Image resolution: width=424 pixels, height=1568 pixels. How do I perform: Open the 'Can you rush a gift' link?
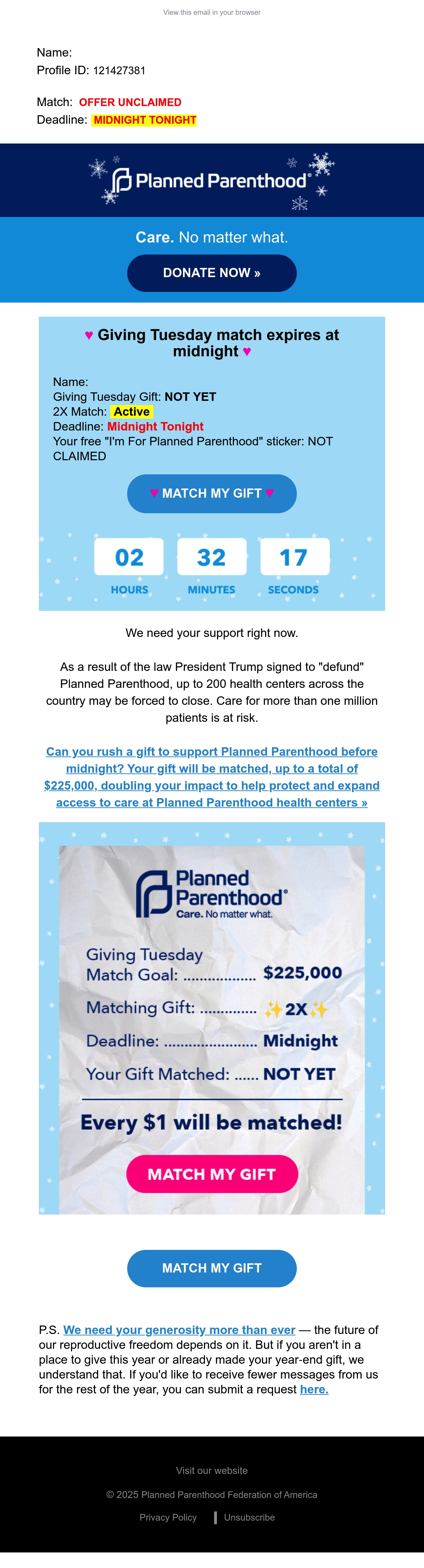point(212,777)
